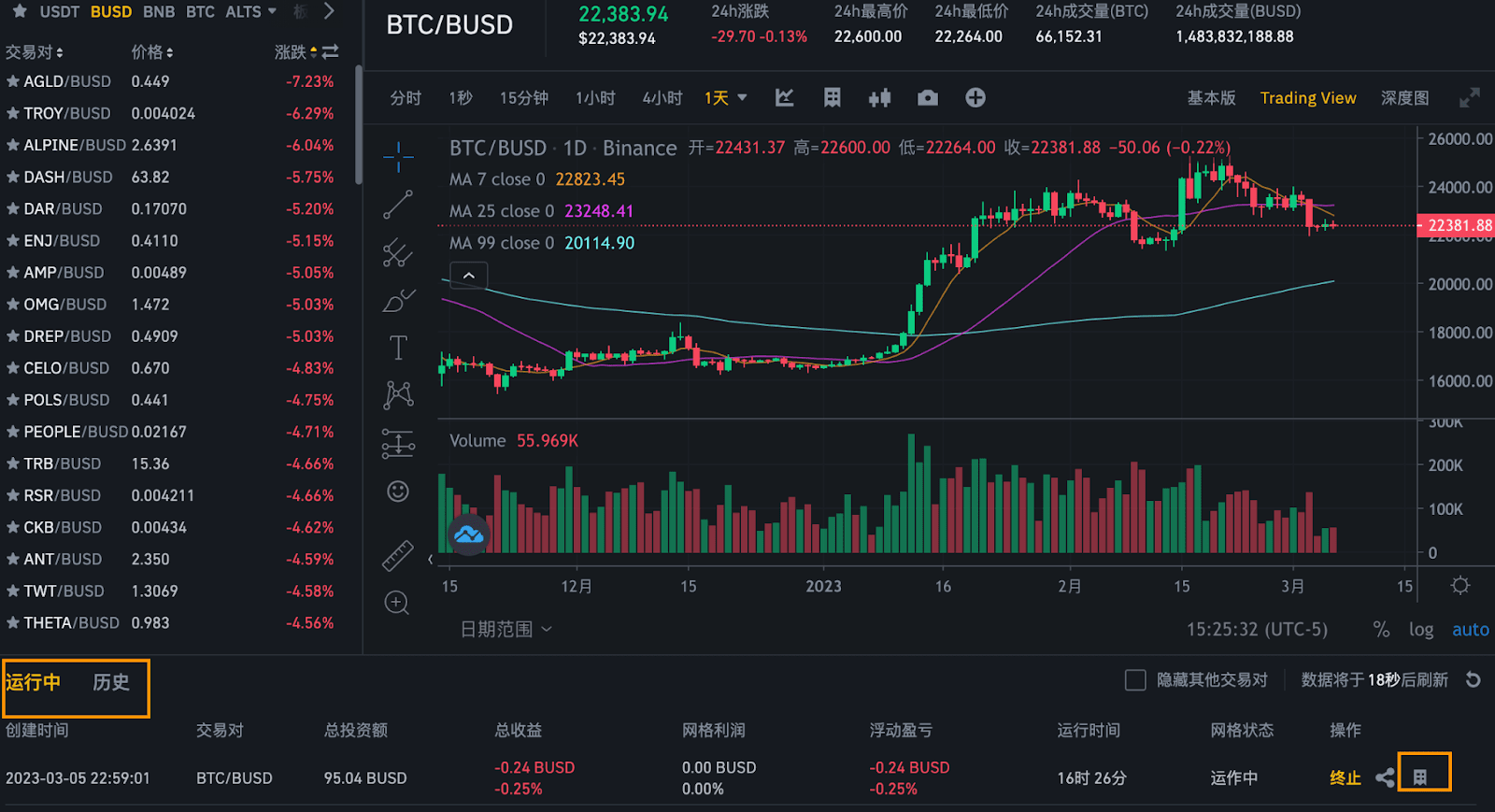Choose the 4小时 chart interval
The height and width of the screenshot is (812, 1495).
click(x=662, y=98)
